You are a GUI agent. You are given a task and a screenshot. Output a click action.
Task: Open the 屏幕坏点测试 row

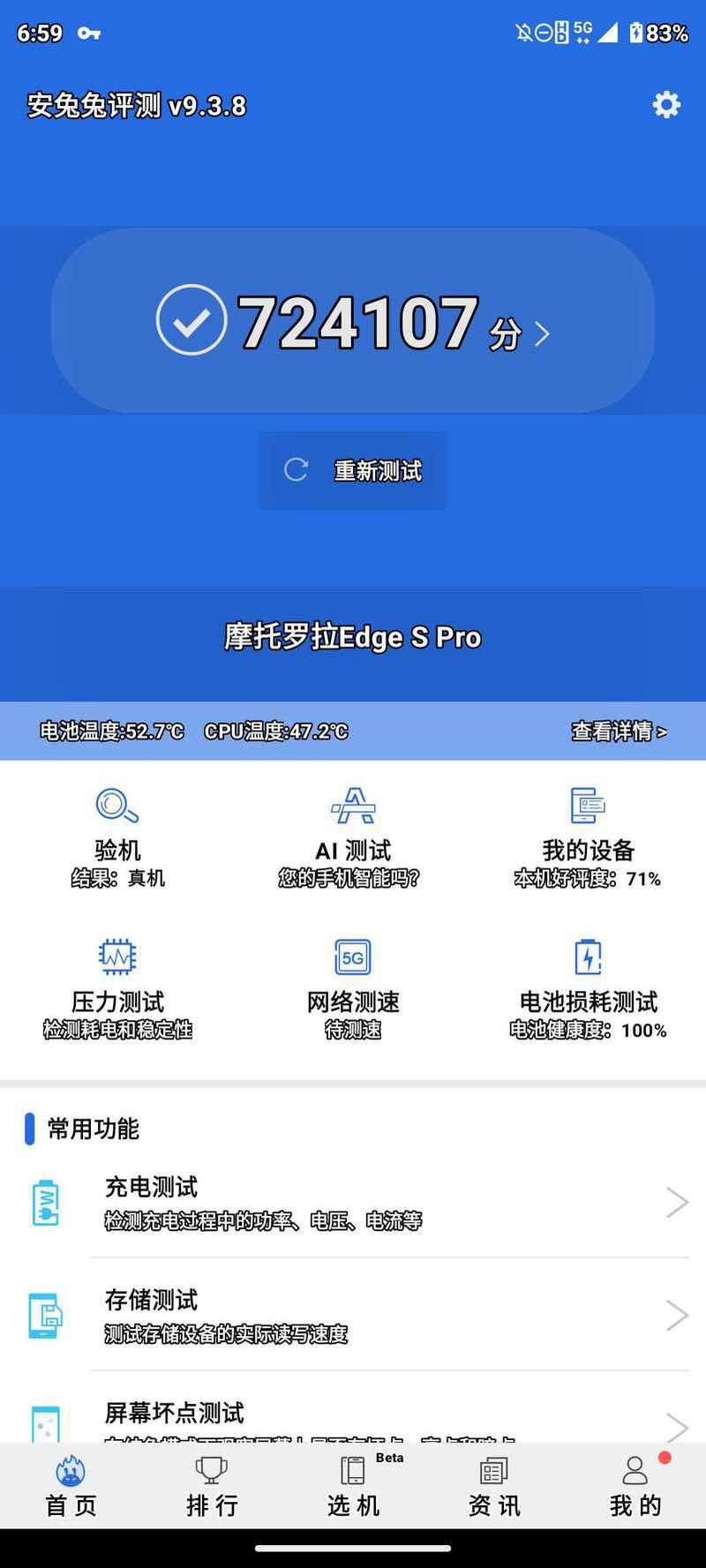pyautogui.click(x=353, y=1408)
